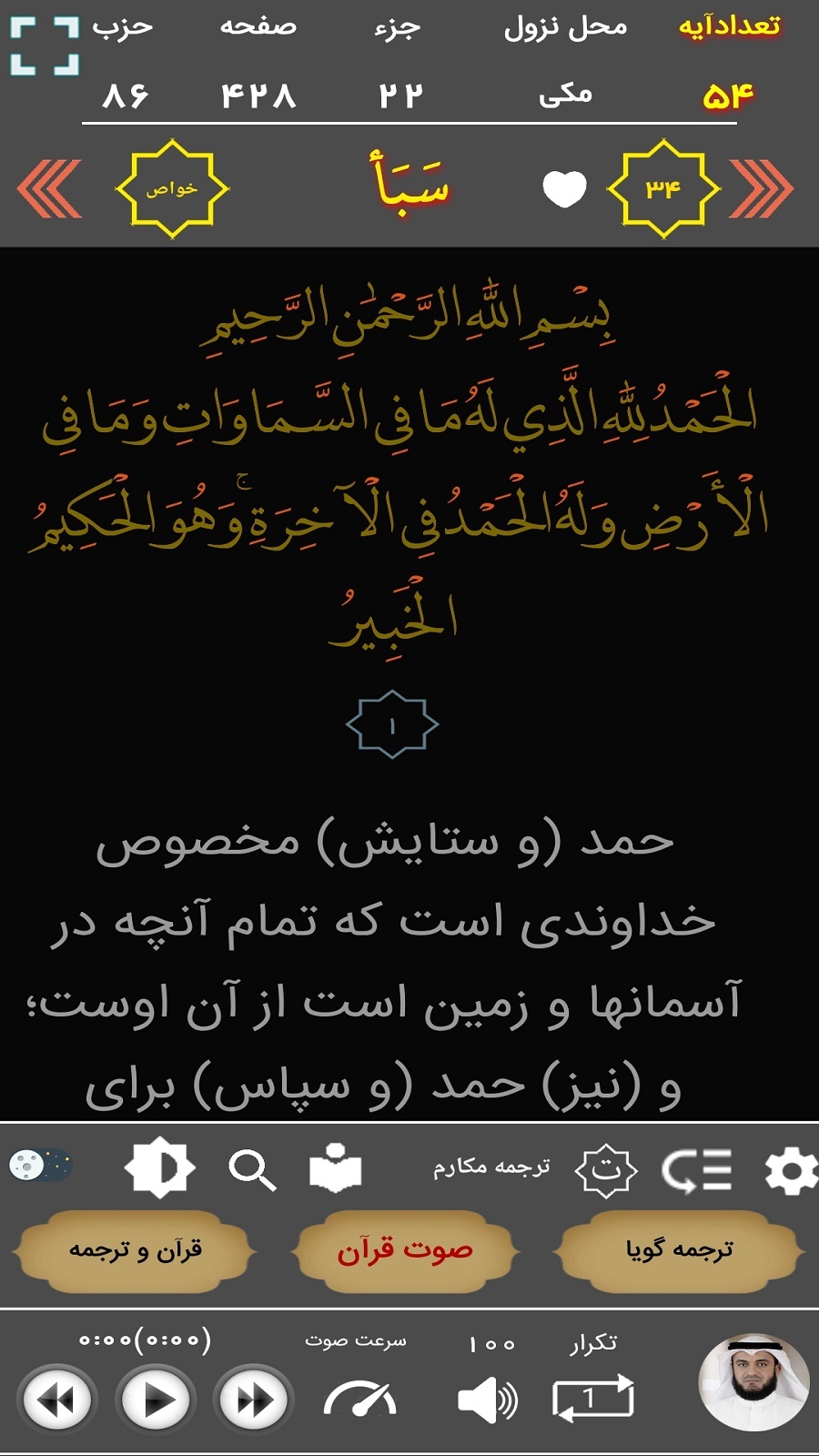Adjust brightness with the contrast icon
This screenshot has width=819, height=1456.
(x=159, y=1167)
